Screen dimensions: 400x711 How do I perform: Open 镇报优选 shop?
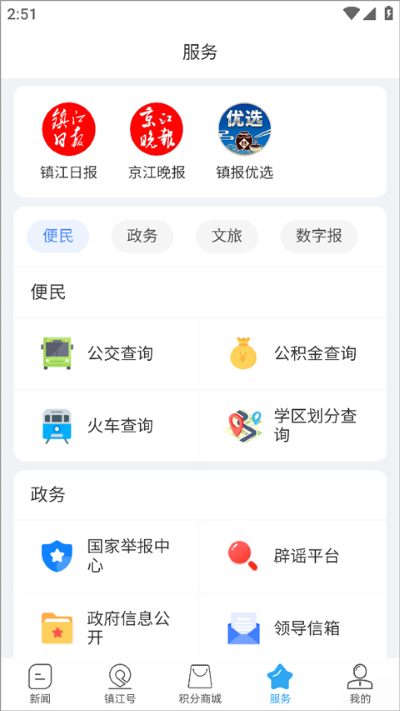[244, 141]
